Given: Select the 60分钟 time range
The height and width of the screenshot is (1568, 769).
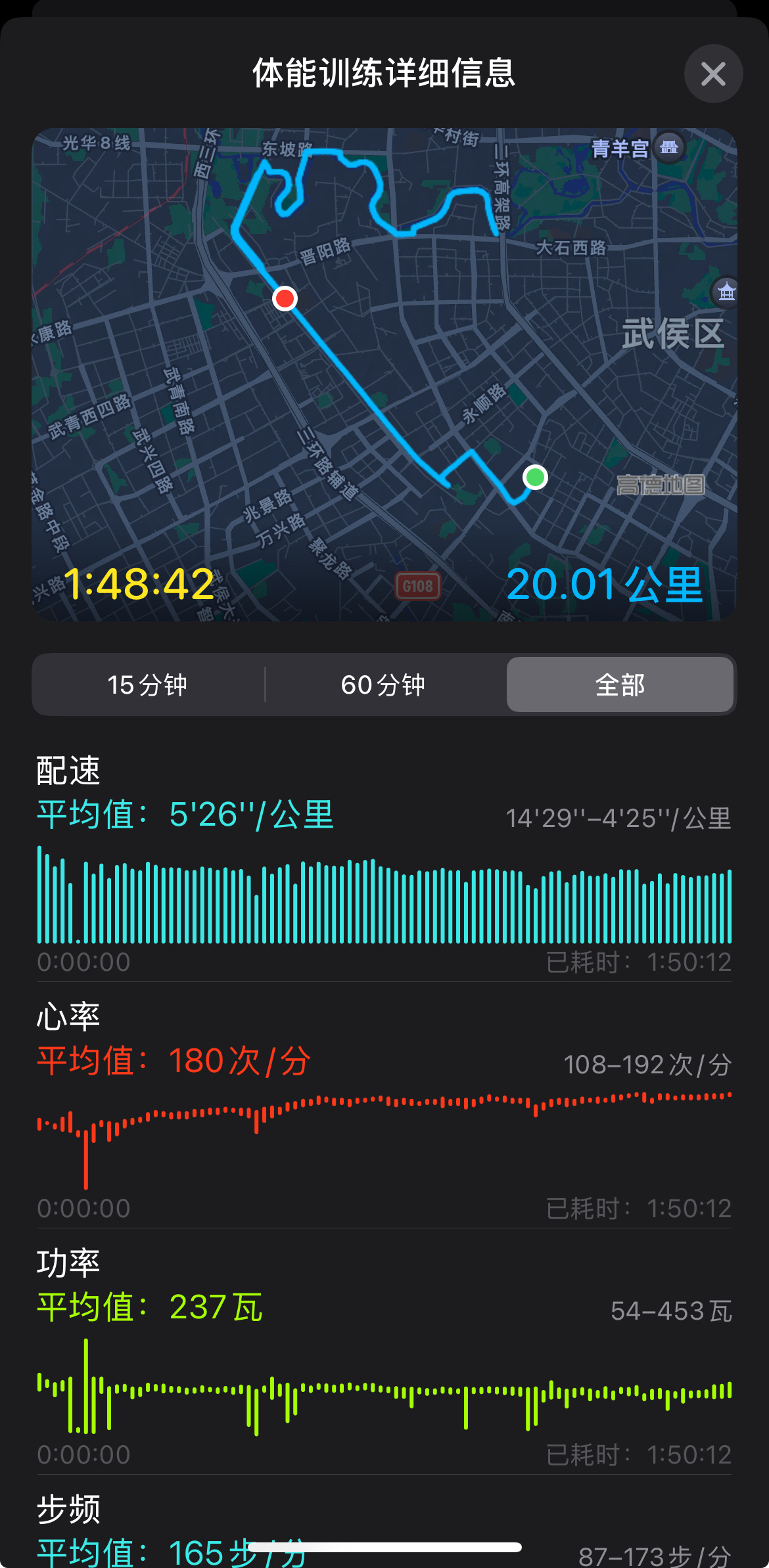Looking at the screenshot, I should point(383,684).
